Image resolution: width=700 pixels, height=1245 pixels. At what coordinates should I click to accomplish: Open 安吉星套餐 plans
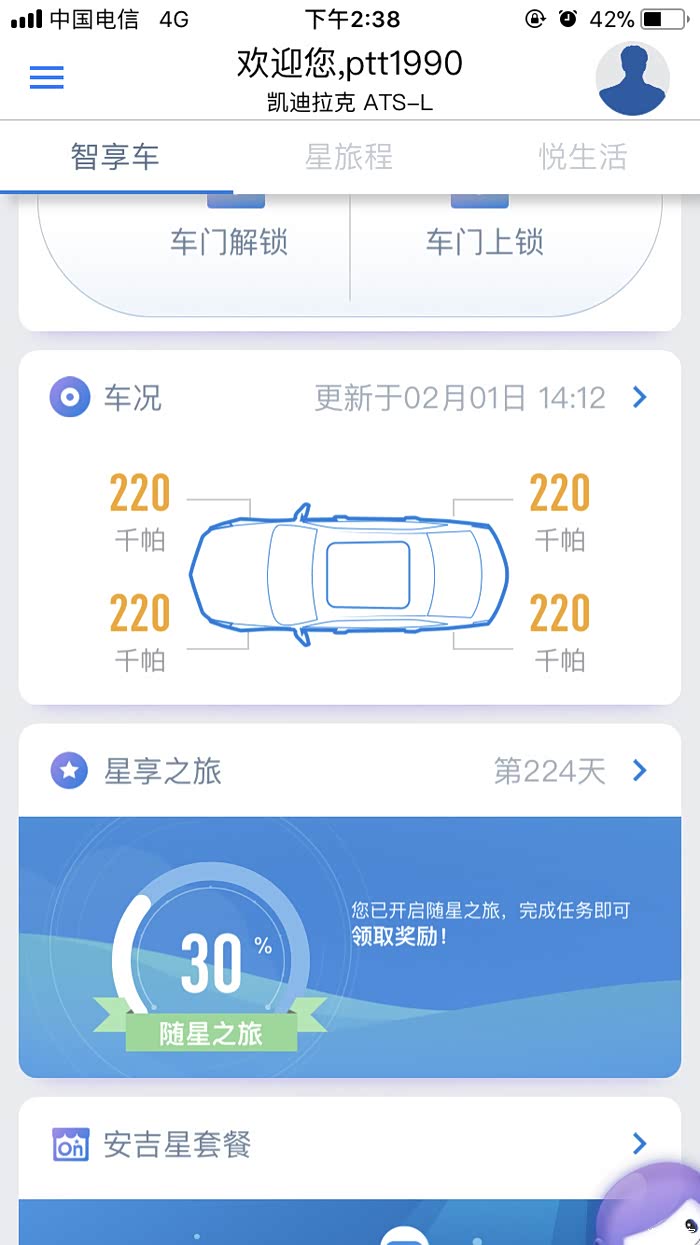coord(639,1144)
